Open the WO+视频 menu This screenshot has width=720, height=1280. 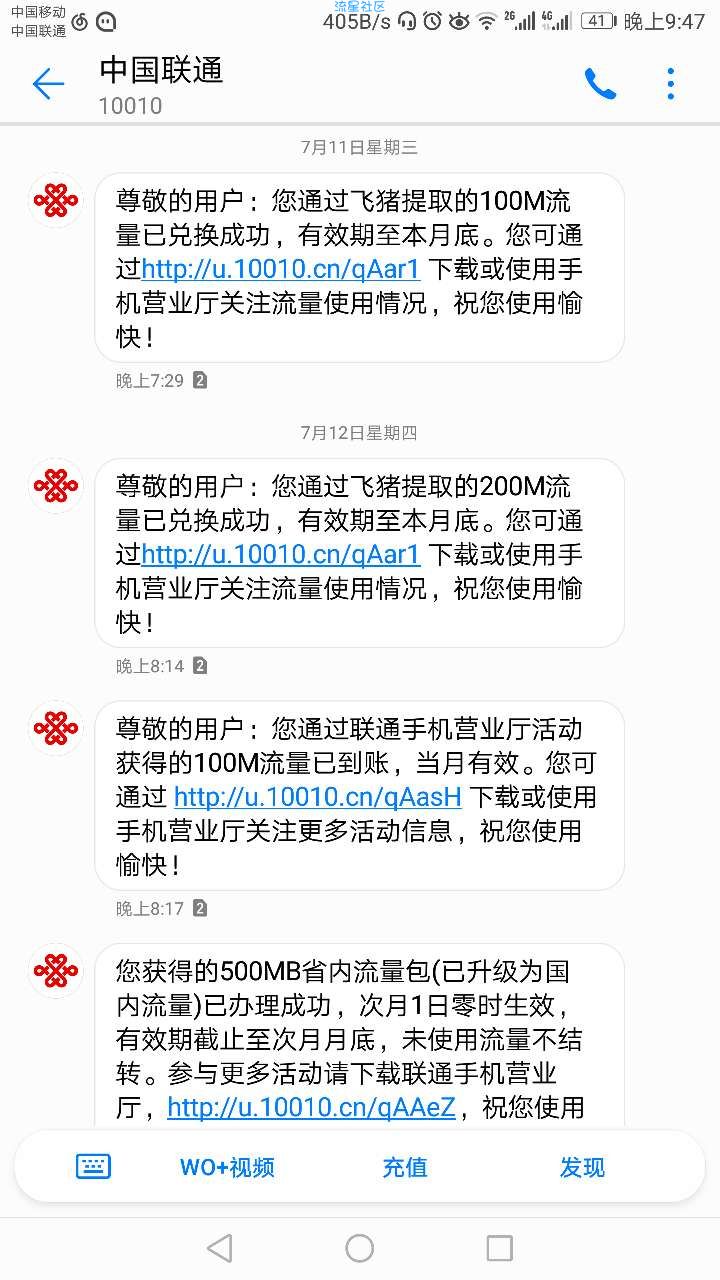click(227, 1167)
